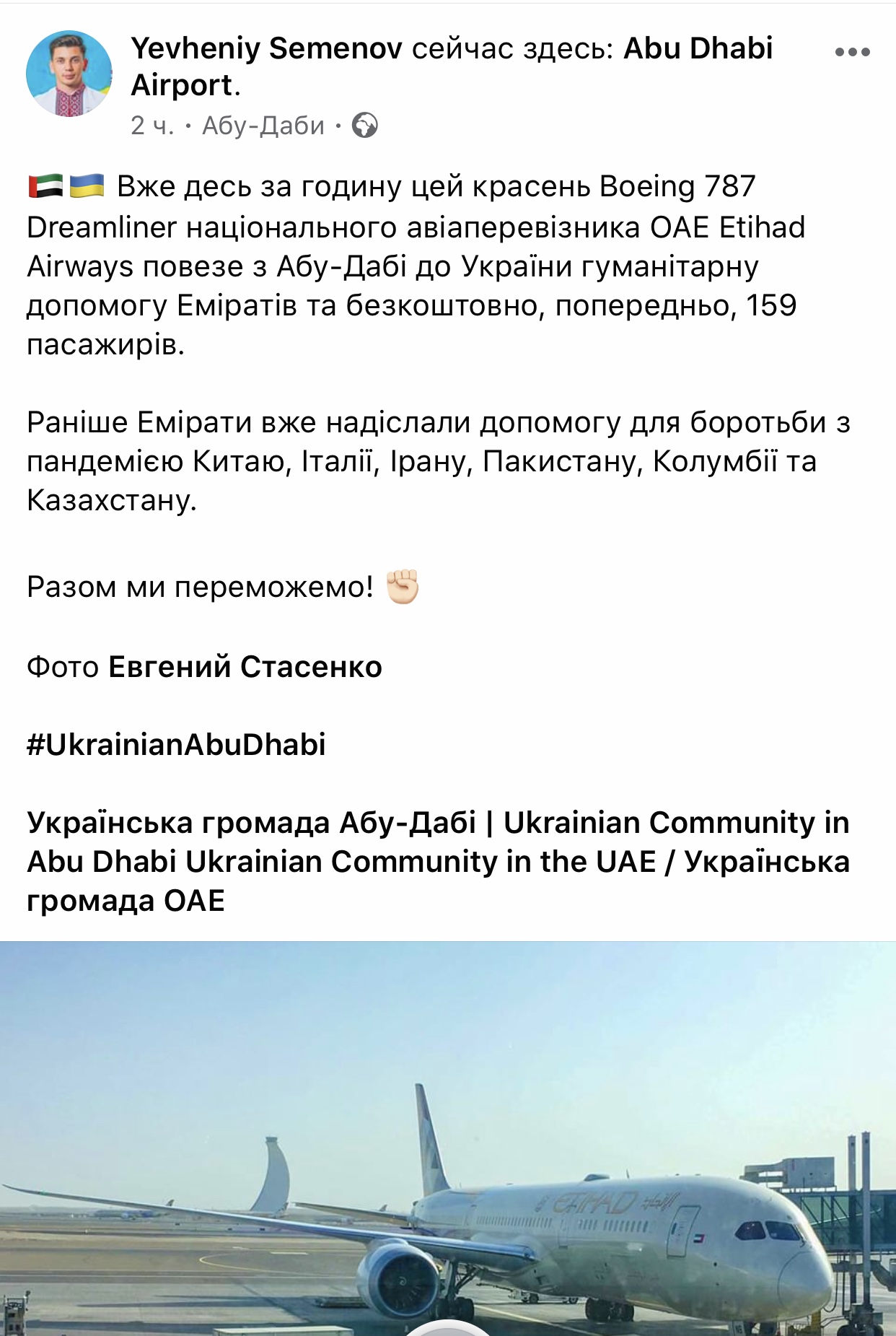This screenshot has height=1336, width=896.
Task: Open tagged profile Евгений Стасенко
Action: 245,667
